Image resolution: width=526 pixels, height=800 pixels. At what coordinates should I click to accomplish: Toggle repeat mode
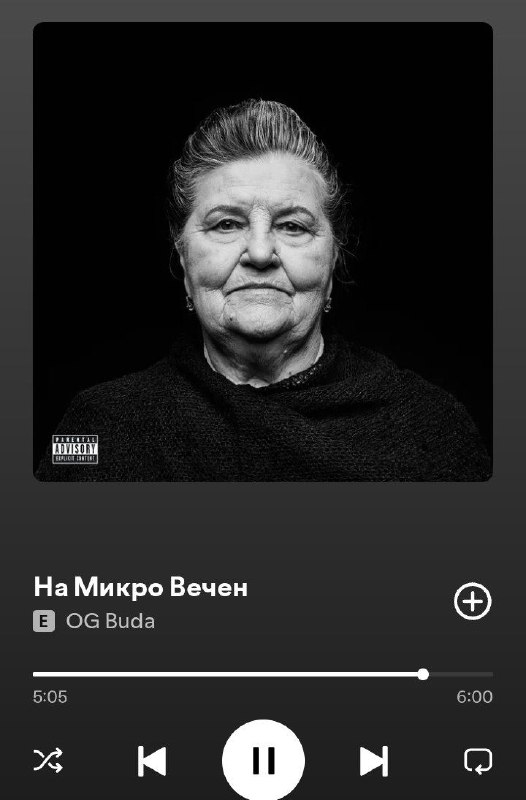point(478,761)
